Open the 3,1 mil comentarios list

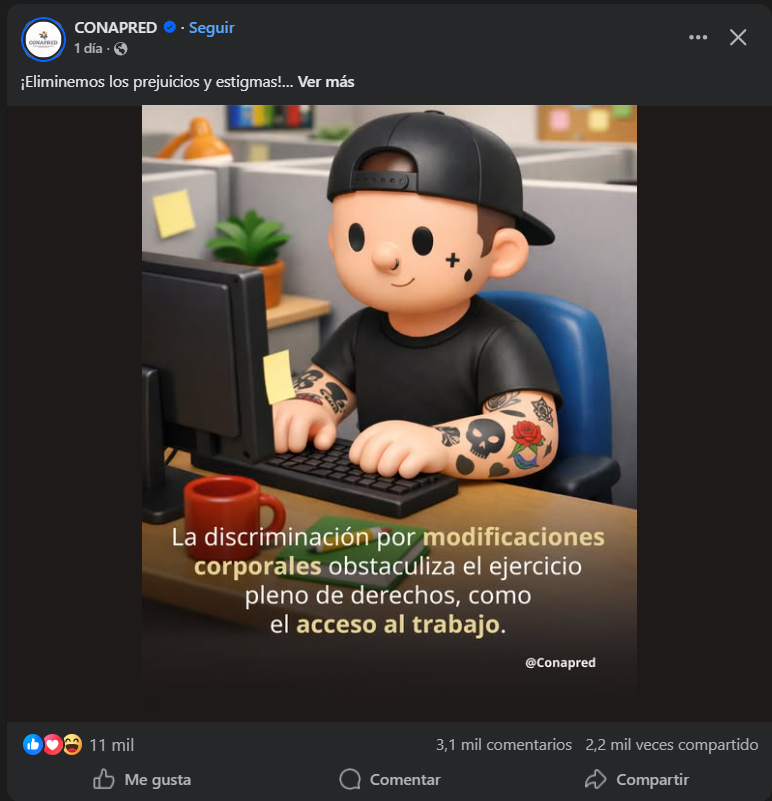[504, 745]
